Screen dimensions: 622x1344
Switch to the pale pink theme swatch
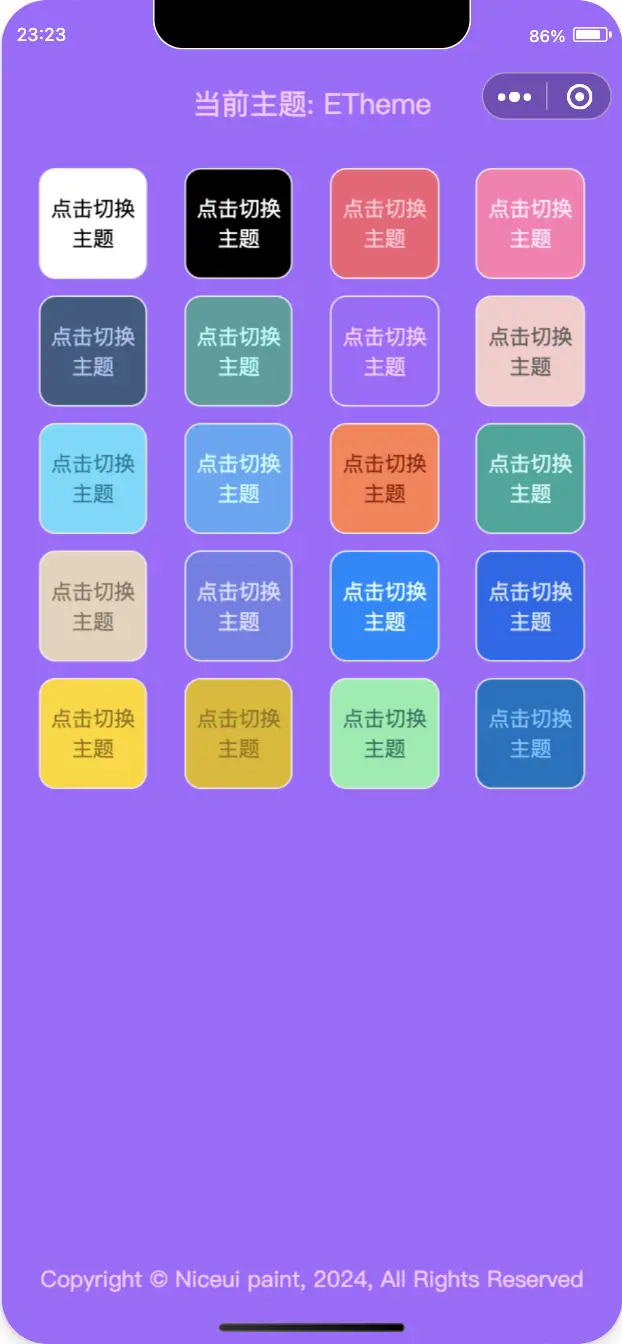pyautogui.click(x=530, y=351)
